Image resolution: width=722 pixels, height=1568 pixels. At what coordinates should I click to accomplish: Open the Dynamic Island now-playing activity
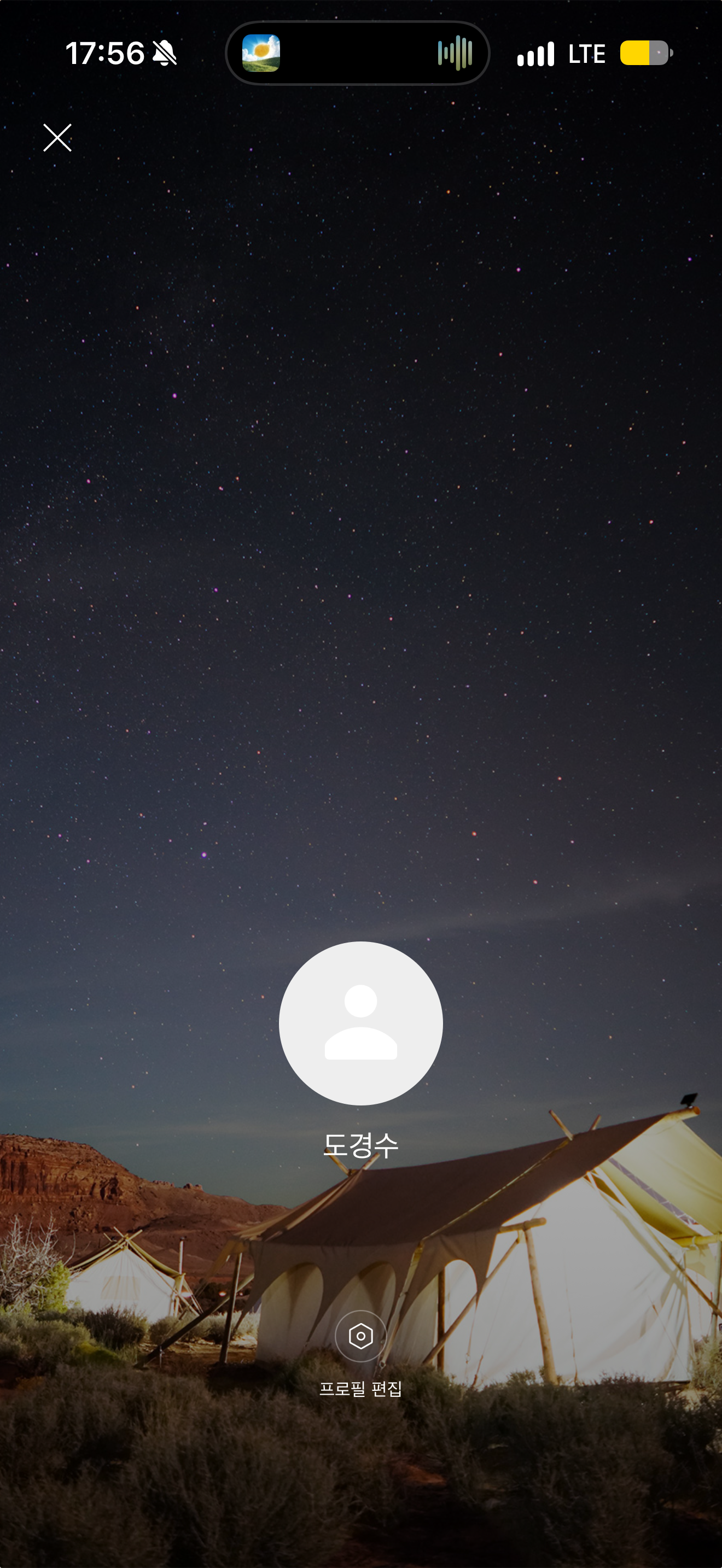(x=357, y=53)
